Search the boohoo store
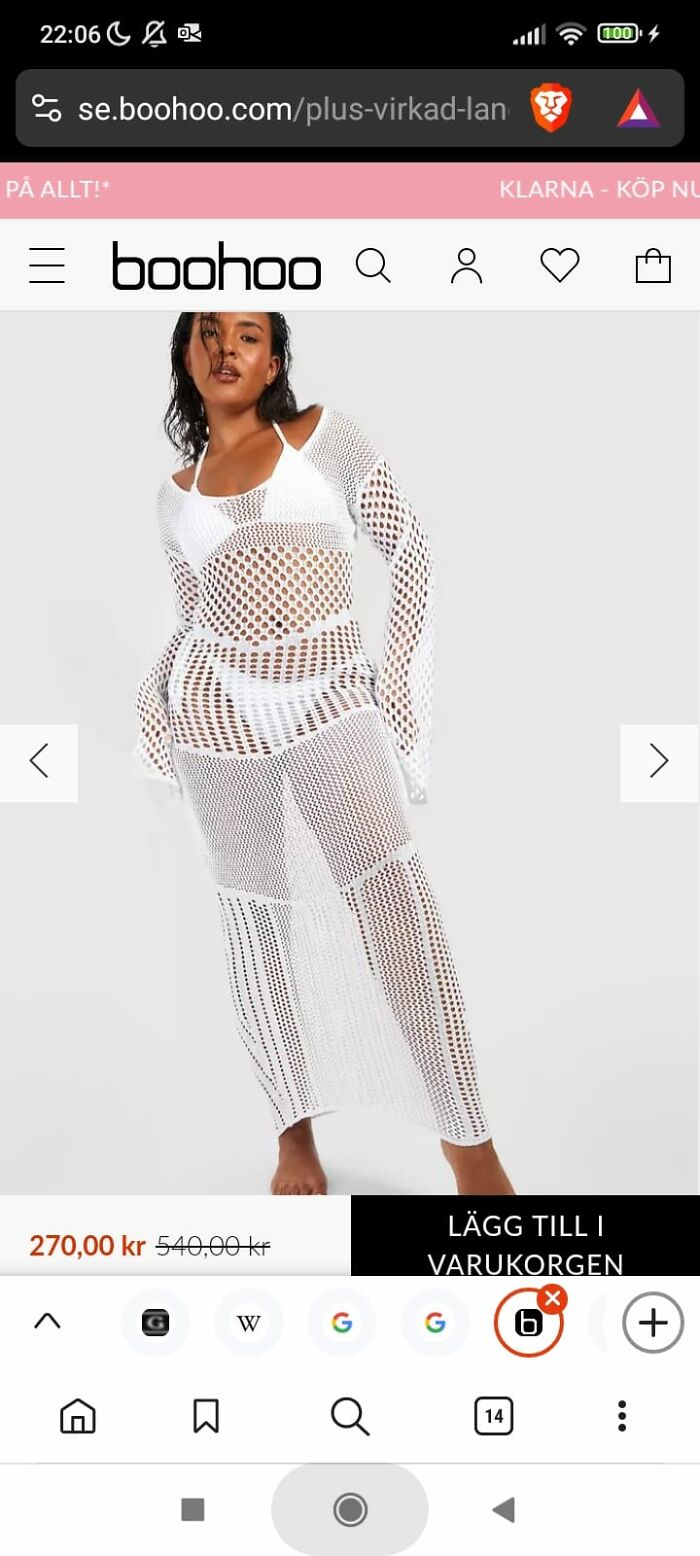The width and height of the screenshot is (700, 1556). coord(373,266)
